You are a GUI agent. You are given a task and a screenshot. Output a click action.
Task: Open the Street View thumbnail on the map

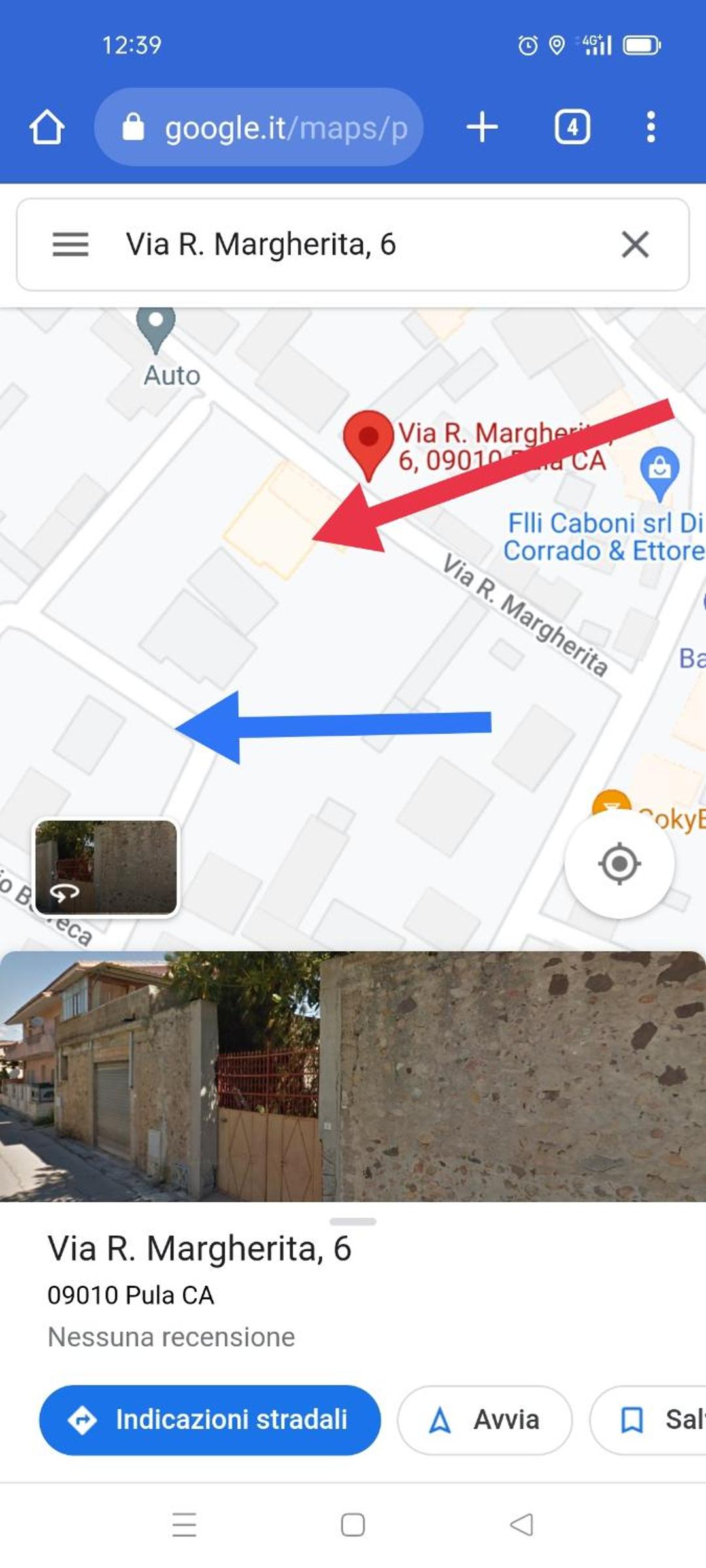click(x=106, y=867)
